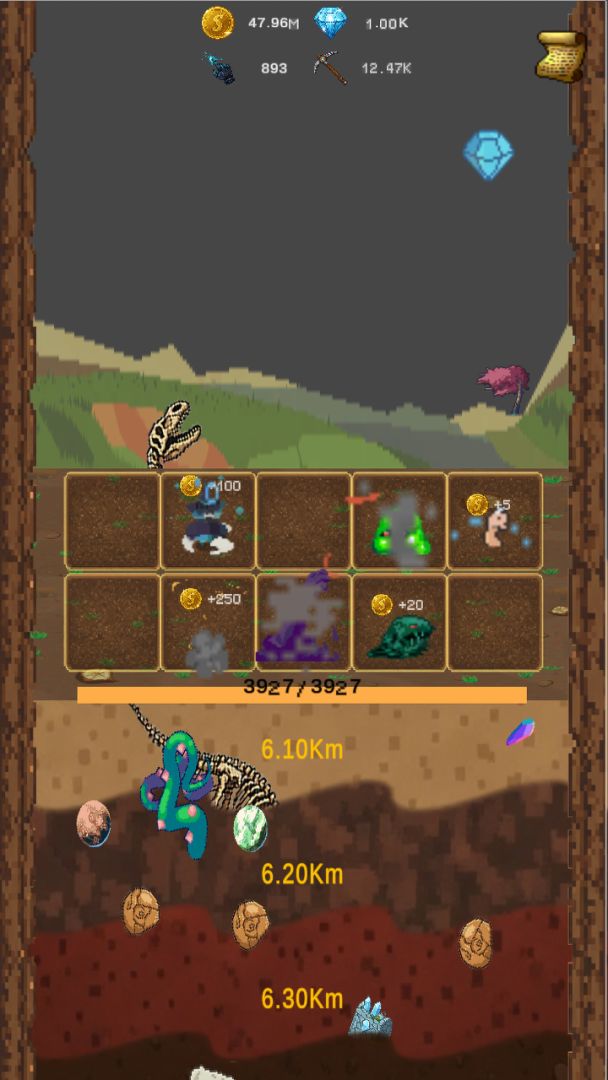The width and height of the screenshot is (608, 1080).
Task: Tap the dig tile showing +5 coins
Action: (x=494, y=520)
